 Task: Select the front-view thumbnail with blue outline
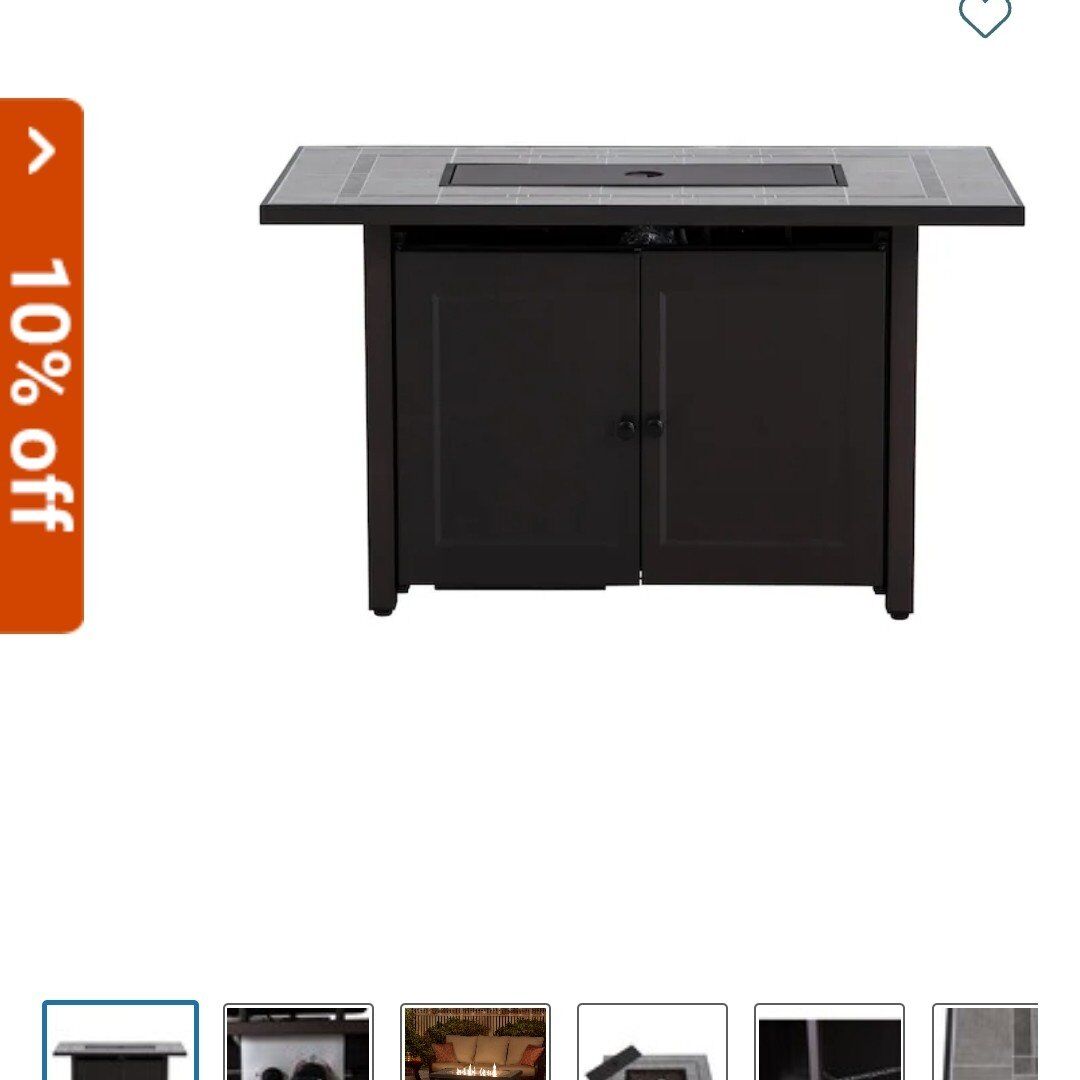tap(121, 1042)
